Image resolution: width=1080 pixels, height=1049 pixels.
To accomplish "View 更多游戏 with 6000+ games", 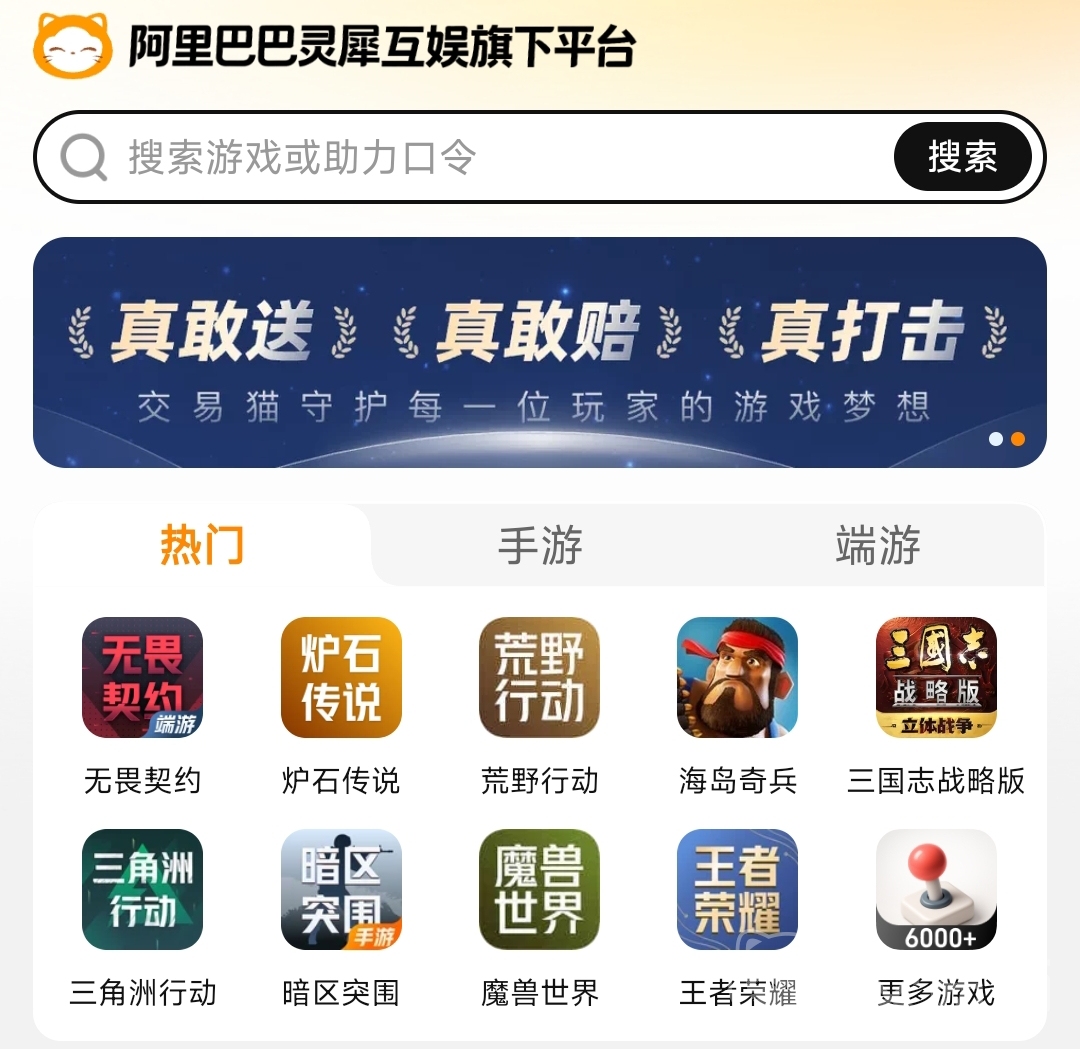I will click(x=936, y=890).
